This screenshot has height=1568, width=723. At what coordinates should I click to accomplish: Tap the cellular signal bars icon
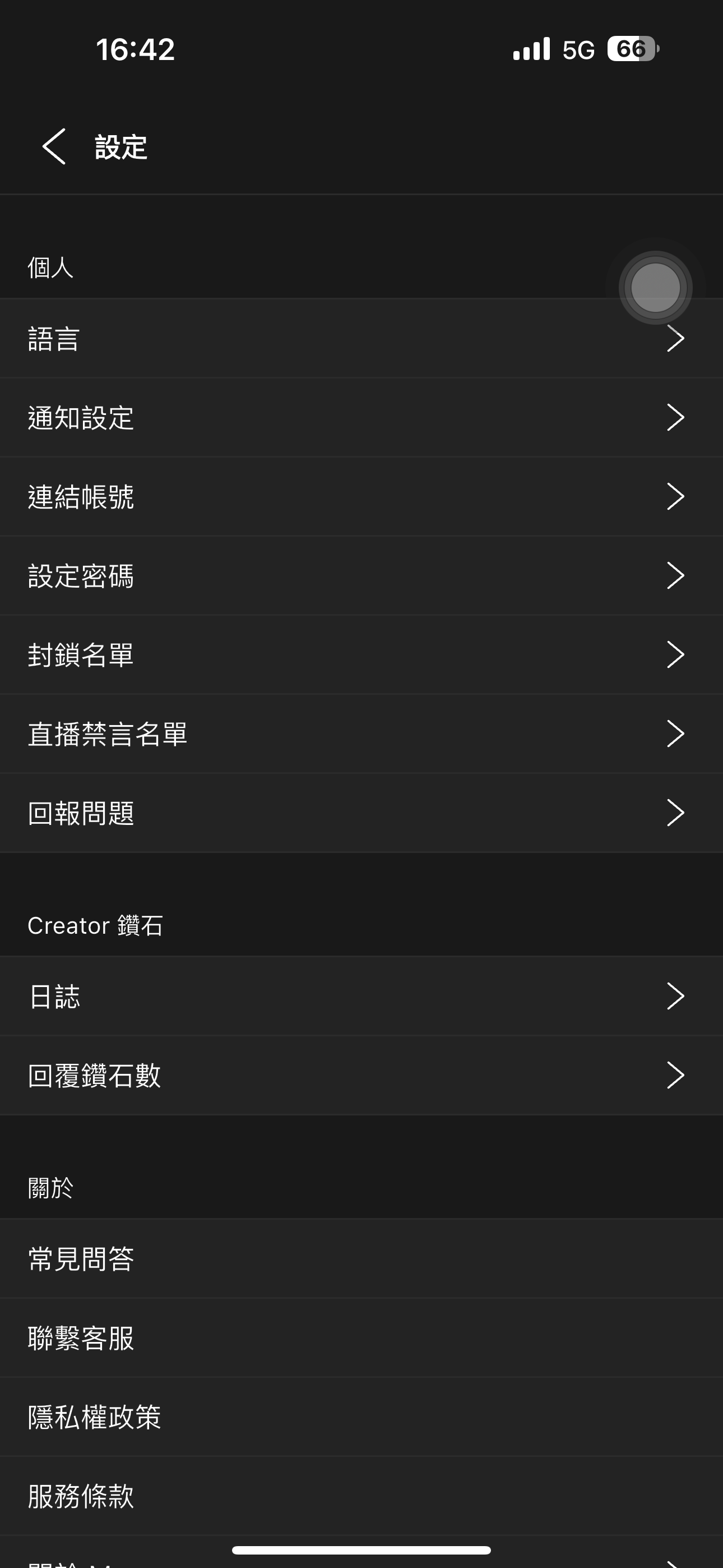click(531, 48)
